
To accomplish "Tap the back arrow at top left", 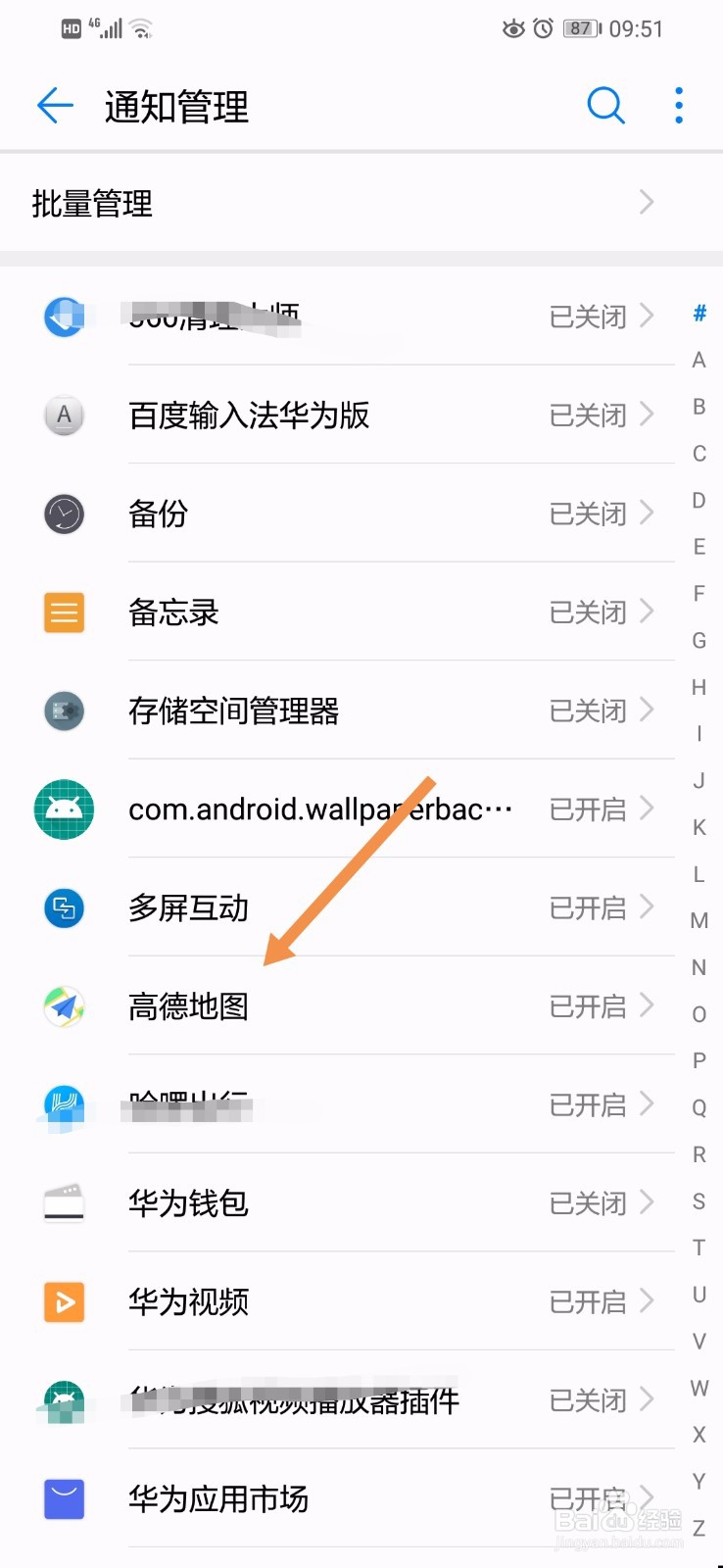I will (x=54, y=106).
